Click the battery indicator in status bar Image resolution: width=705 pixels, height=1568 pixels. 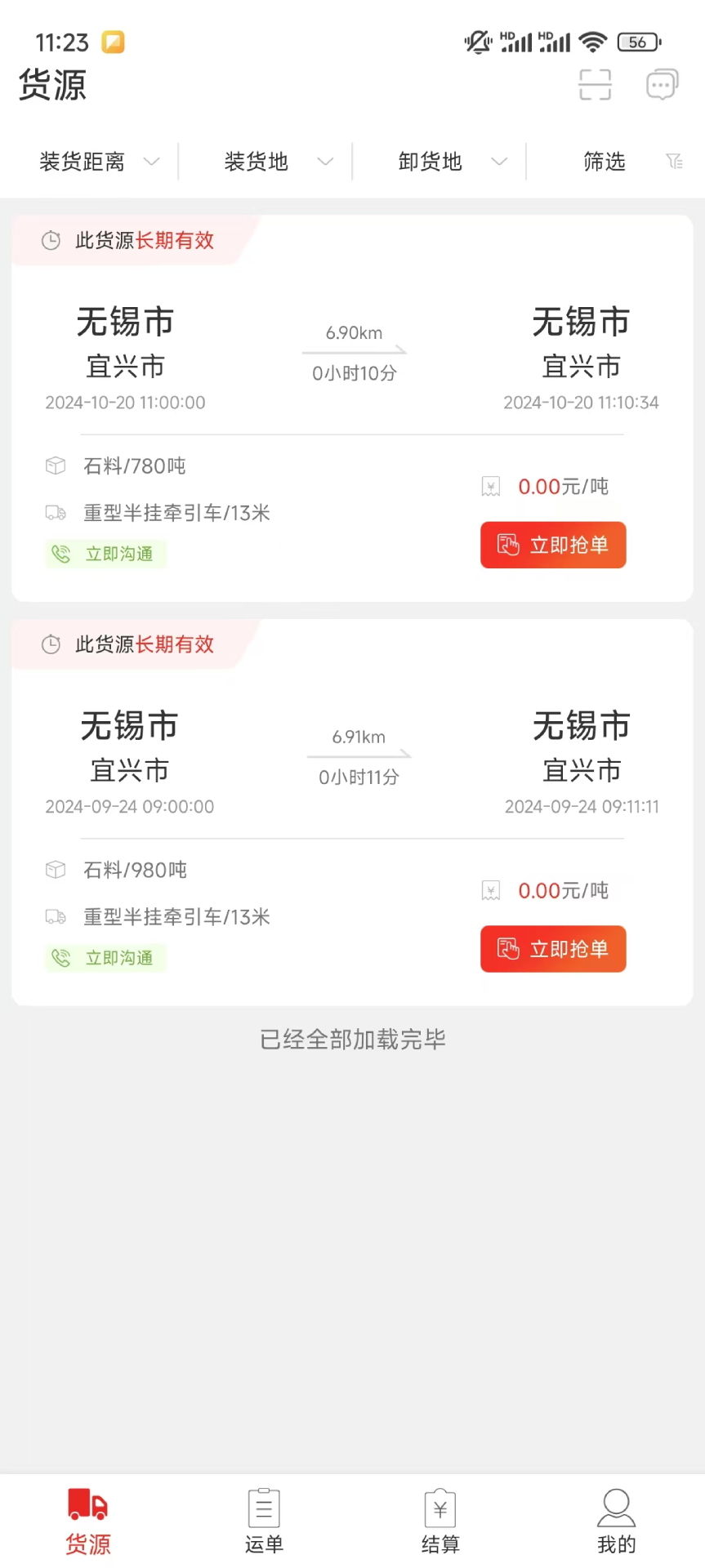pyautogui.click(x=638, y=42)
